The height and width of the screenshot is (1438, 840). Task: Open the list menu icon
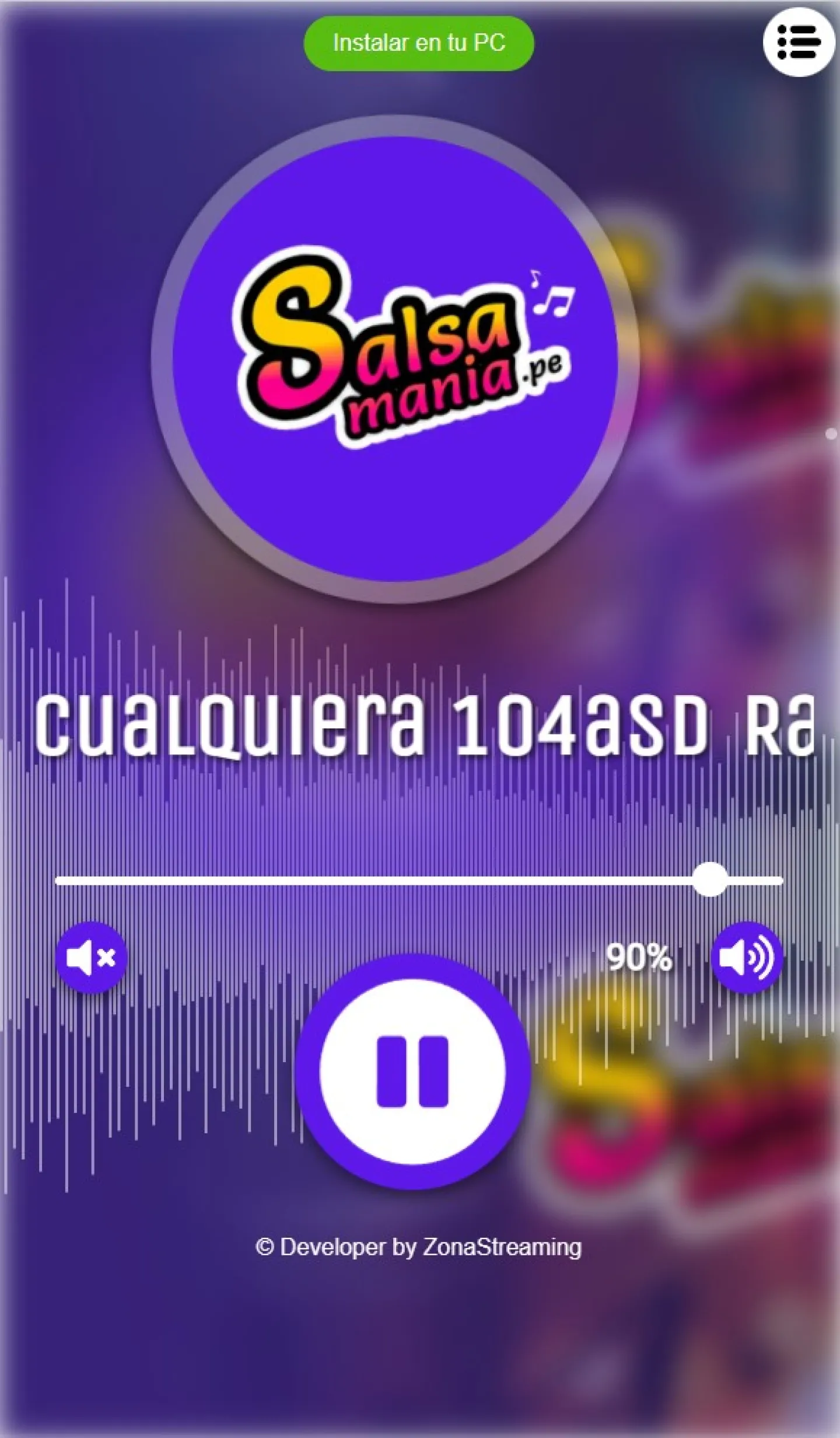pyautogui.click(x=799, y=42)
